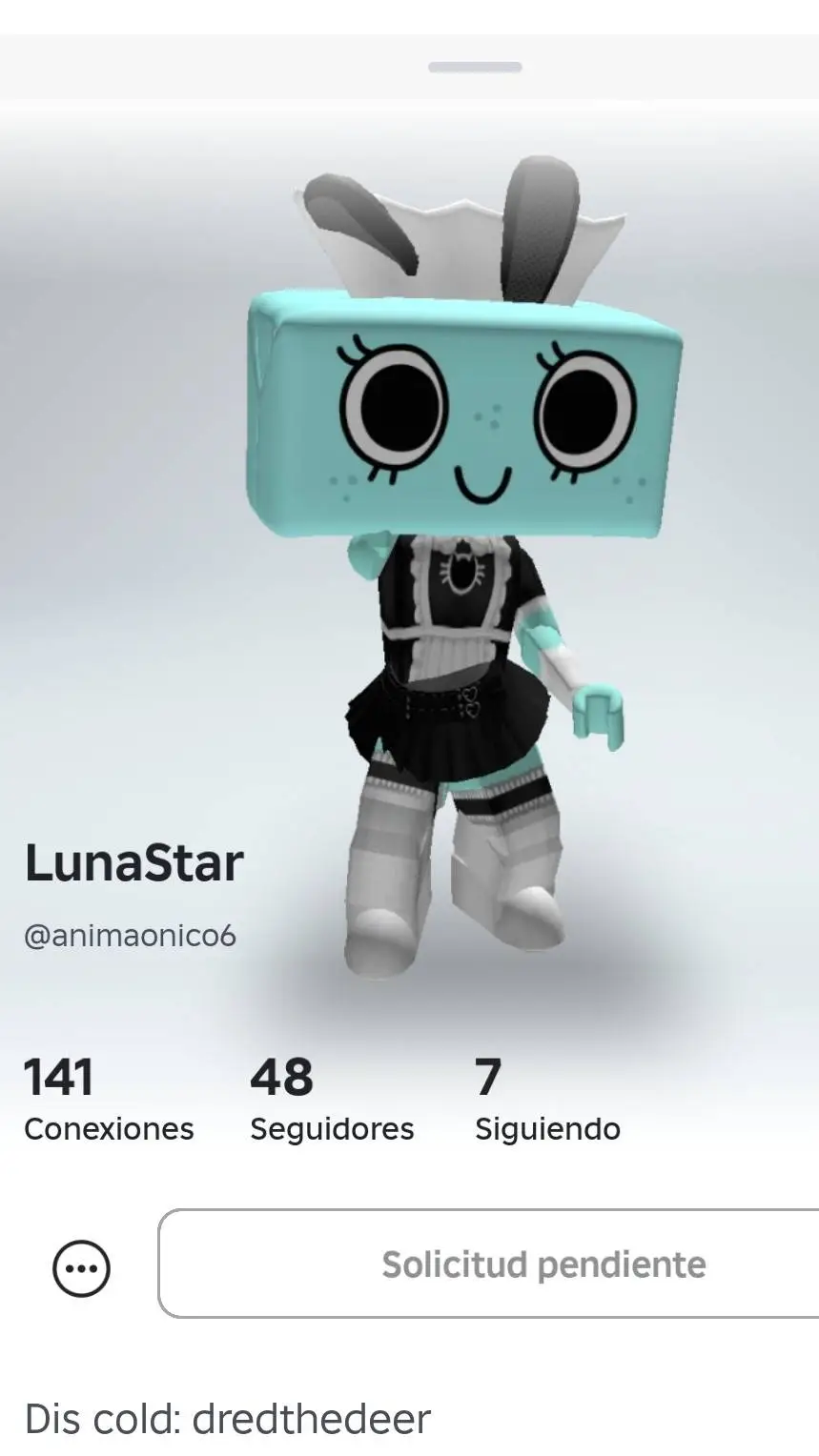Show the 7 Siguiendo list
Image resolution: width=819 pixels, height=1456 pixels.
click(546, 1100)
